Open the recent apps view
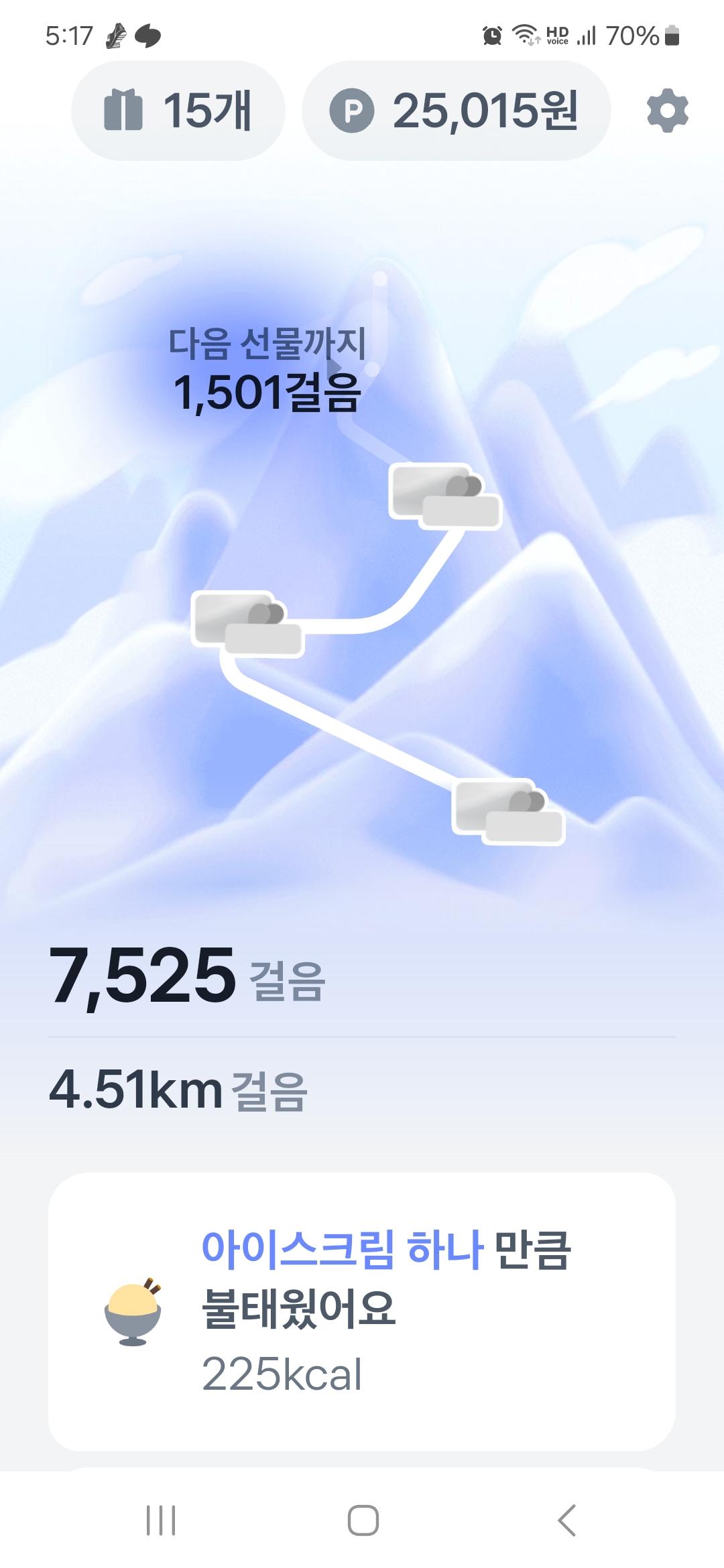The width and height of the screenshot is (724, 1568). (x=161, y=1520)
